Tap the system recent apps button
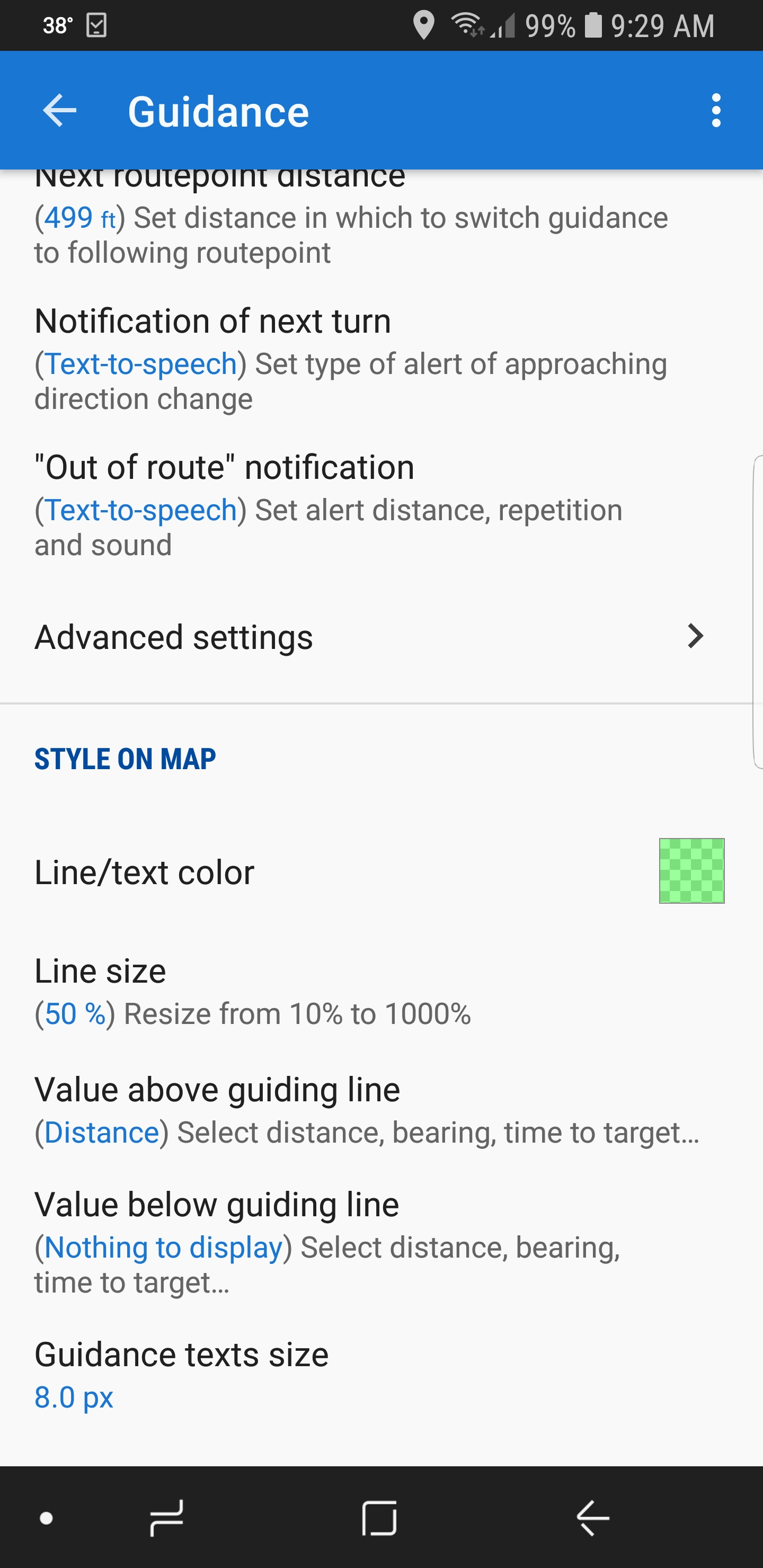This screenshot has width=763, height=1568. (166, 1518)
